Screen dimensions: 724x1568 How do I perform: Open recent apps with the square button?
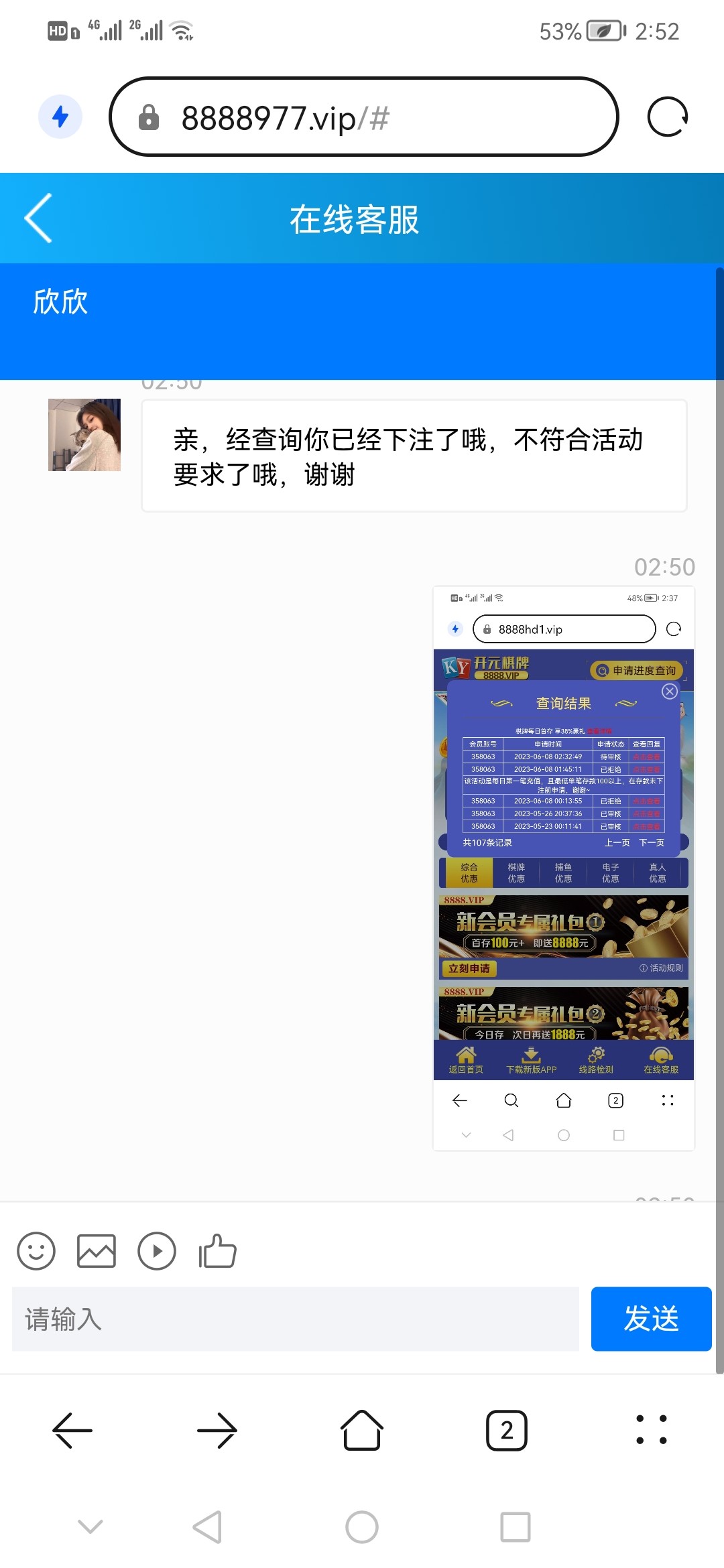(x=516, y=1527)
